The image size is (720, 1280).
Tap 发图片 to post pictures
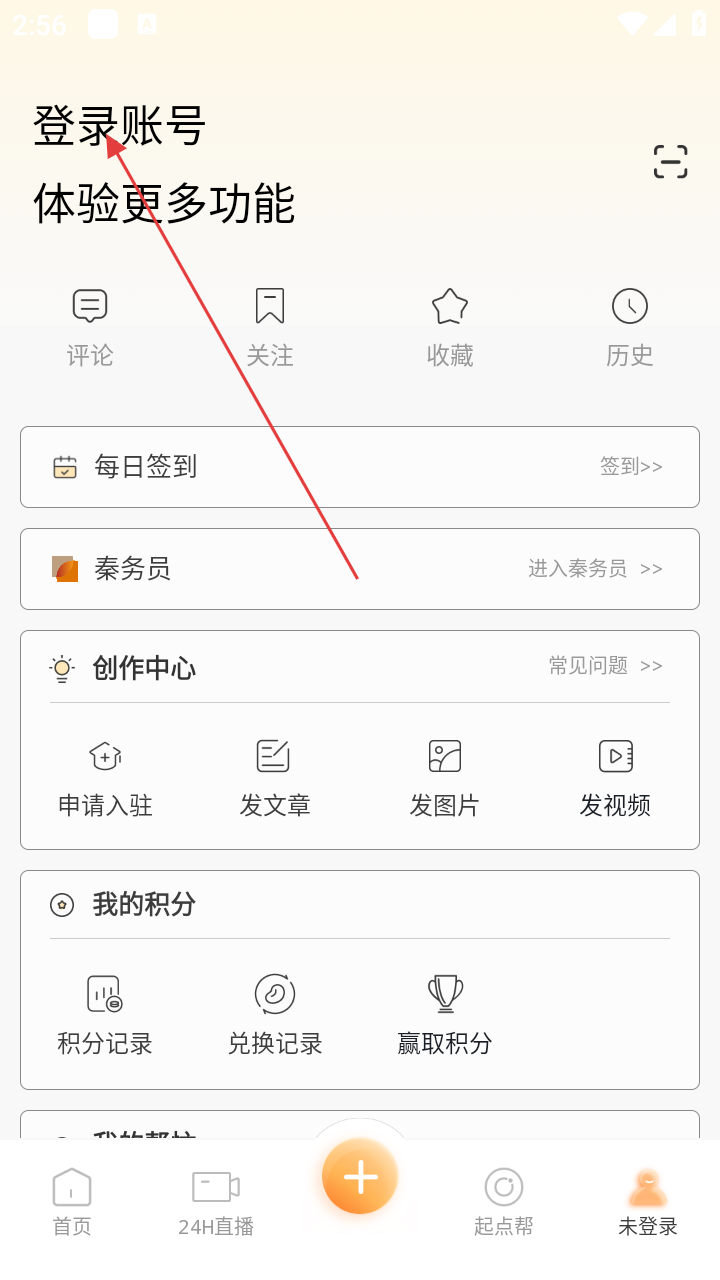[x=445, y=778]
